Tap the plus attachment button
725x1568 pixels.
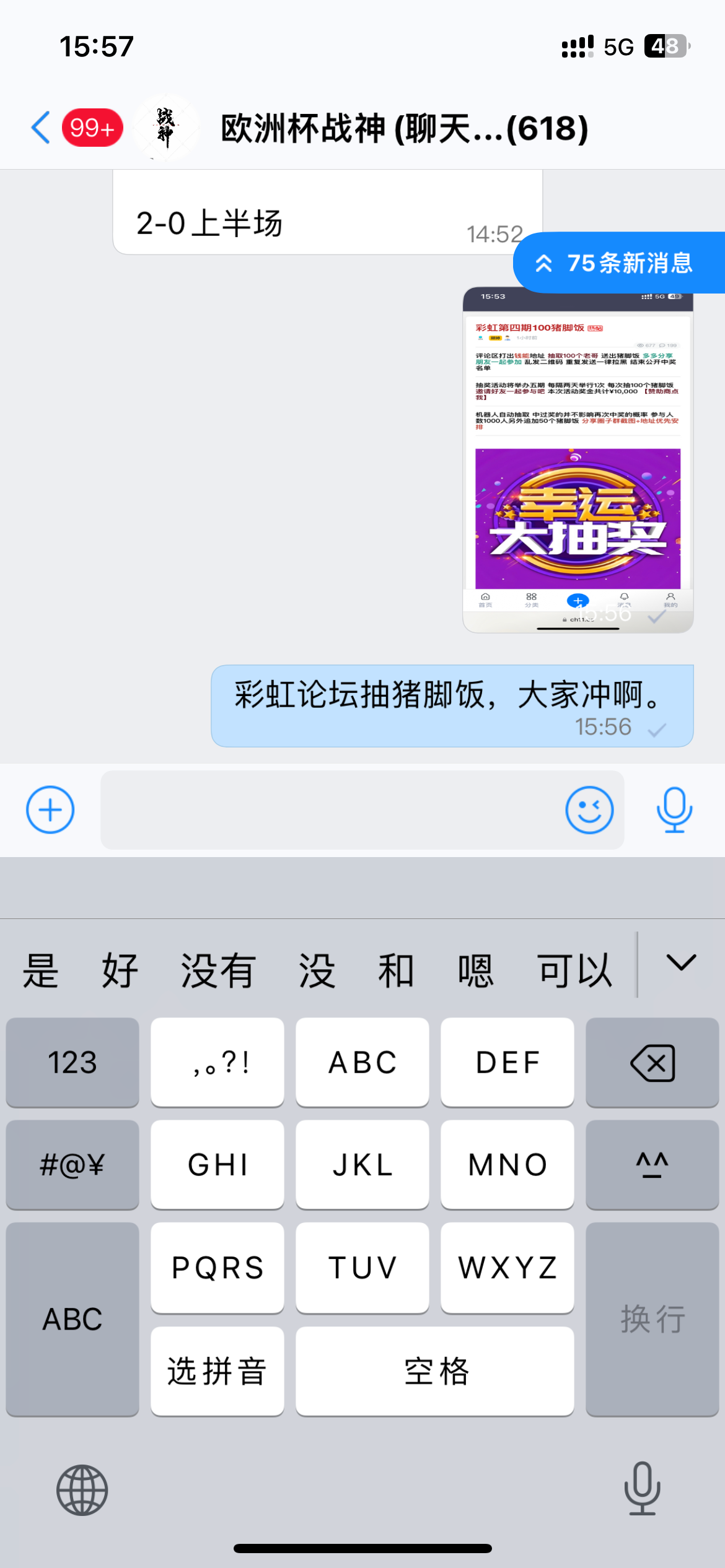pyautogui.click(x=50, y=809)
